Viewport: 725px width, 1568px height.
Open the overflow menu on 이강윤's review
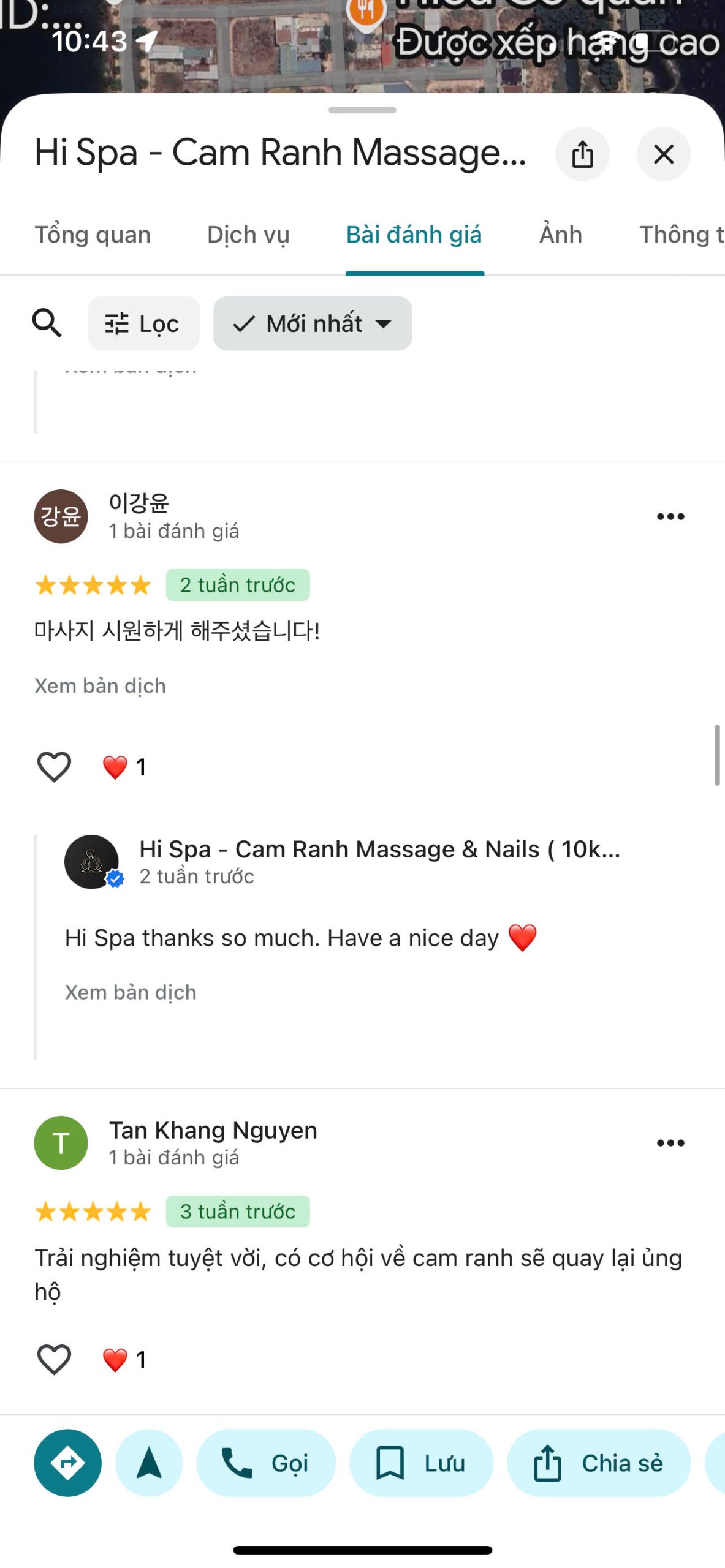670,516
